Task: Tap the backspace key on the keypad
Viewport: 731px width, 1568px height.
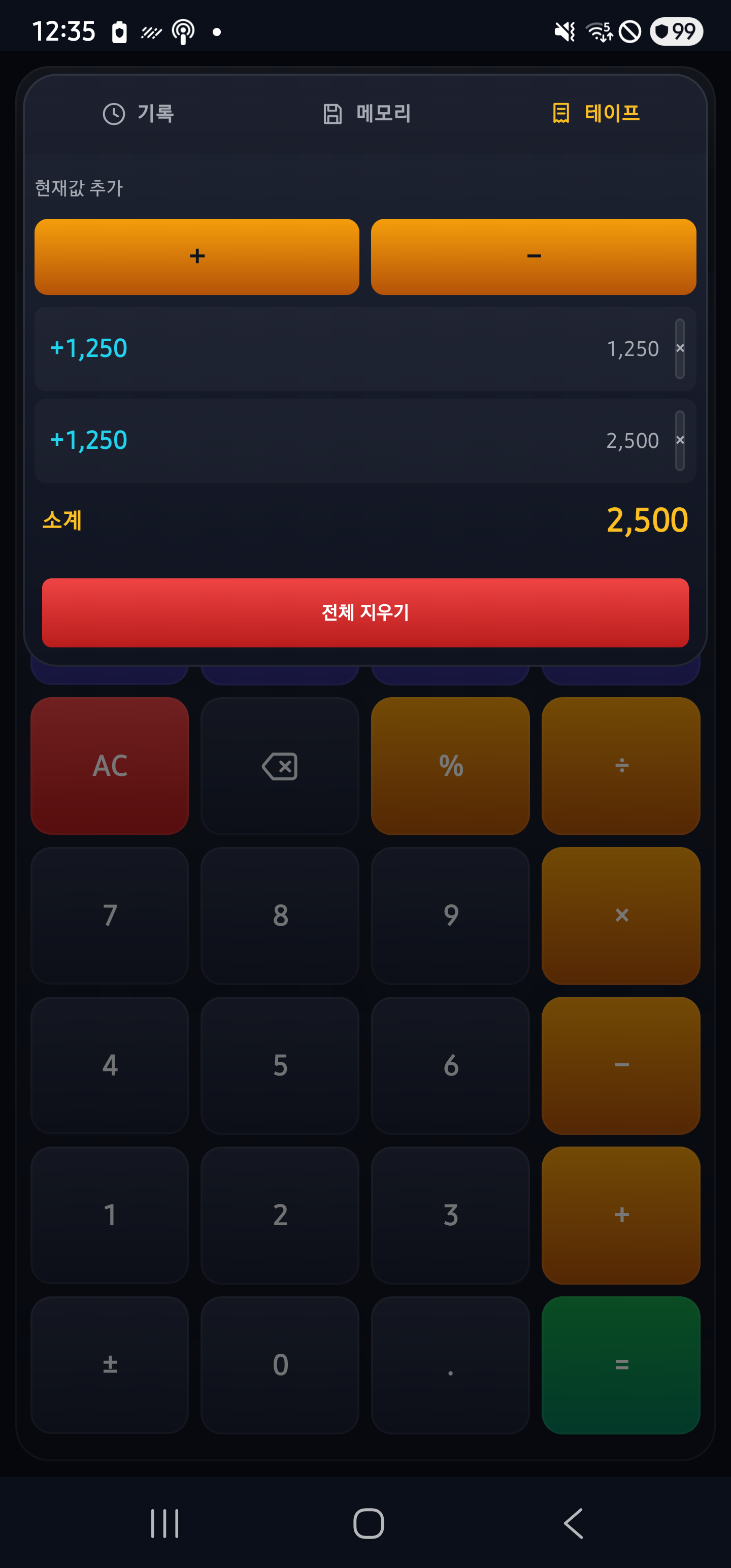Action: [x=280, y=766]
